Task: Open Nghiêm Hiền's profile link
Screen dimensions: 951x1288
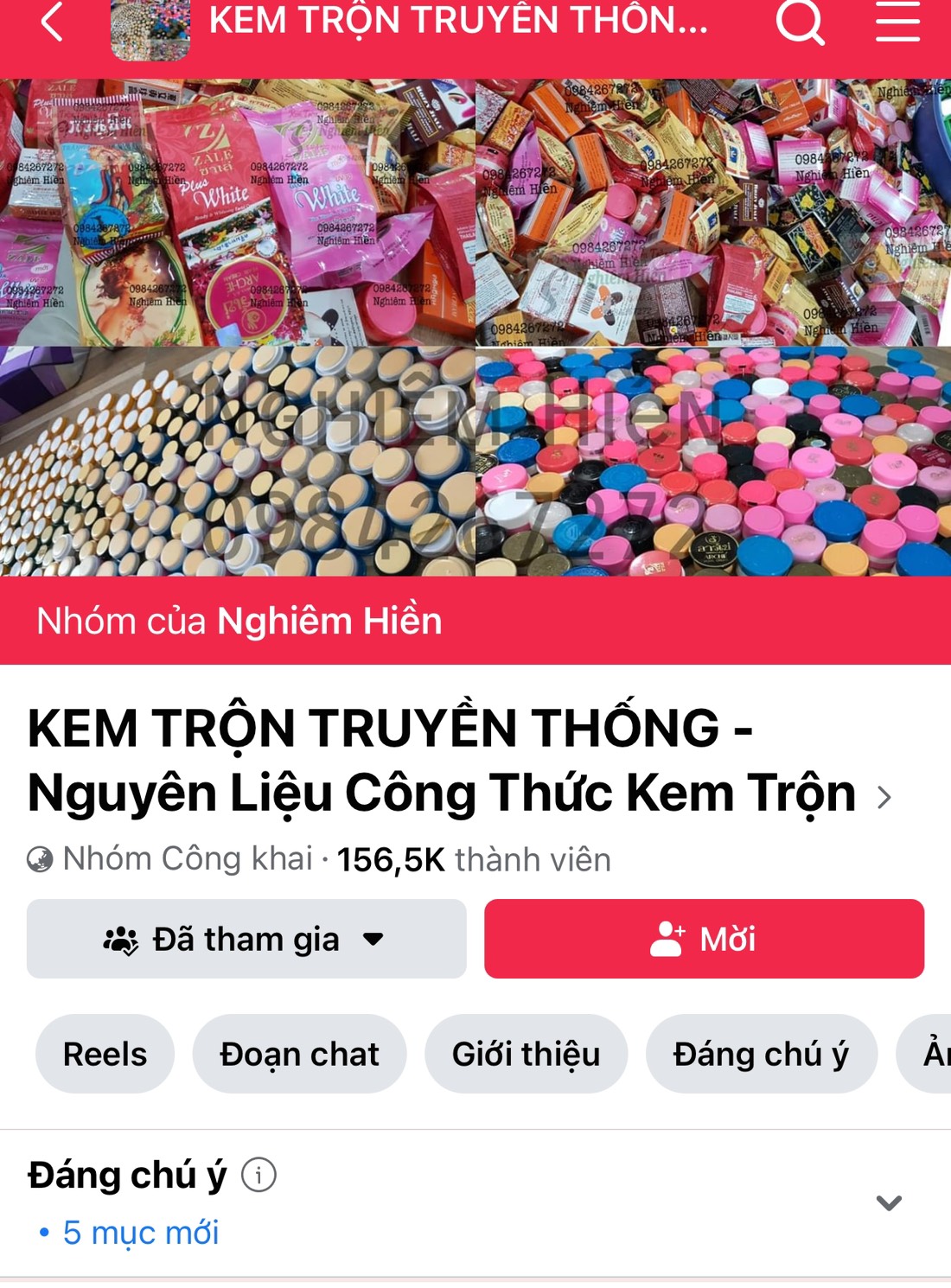Action: click(x=329, y=622)
